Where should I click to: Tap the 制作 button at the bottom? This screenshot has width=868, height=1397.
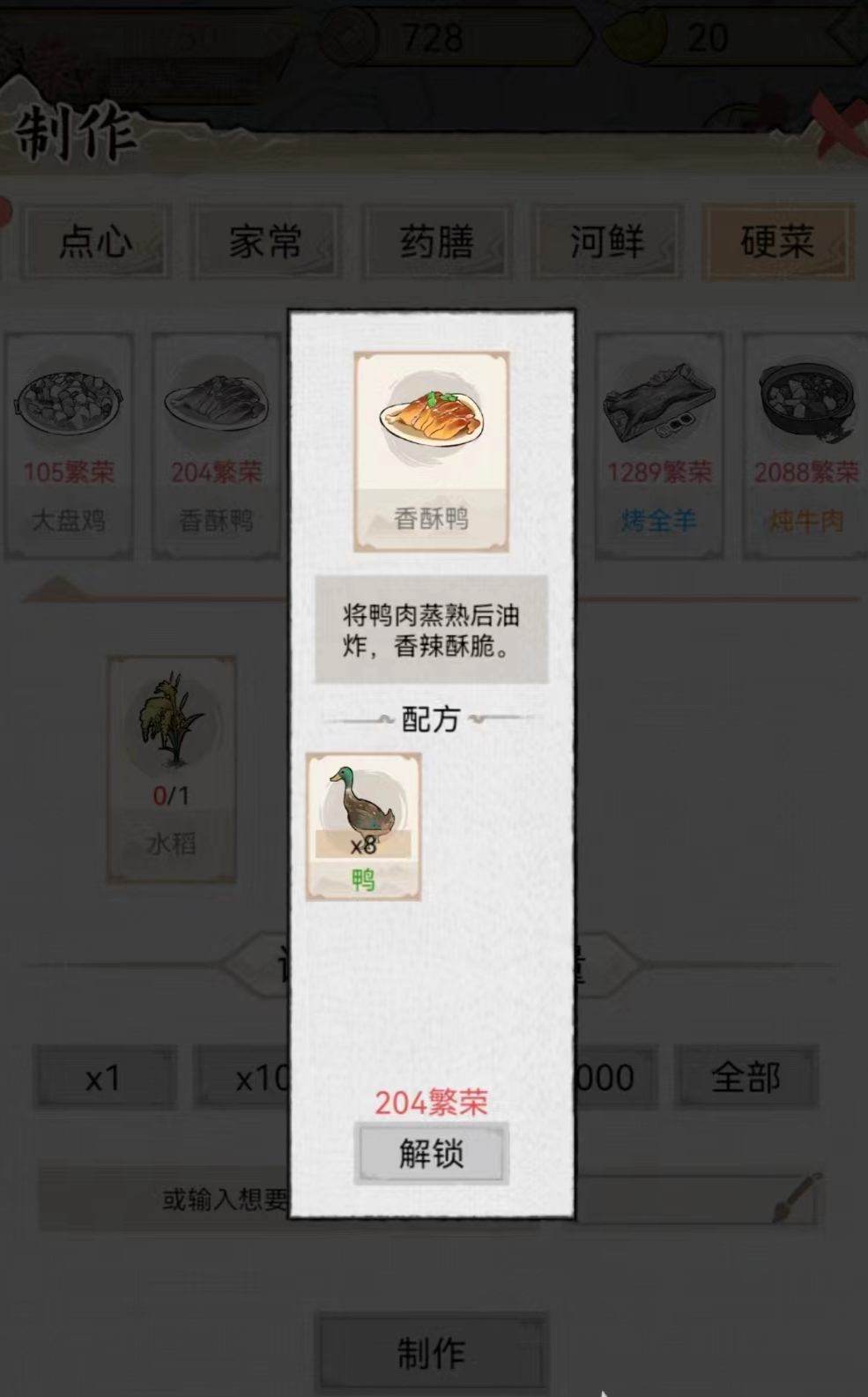click(x=431, y=1352)
